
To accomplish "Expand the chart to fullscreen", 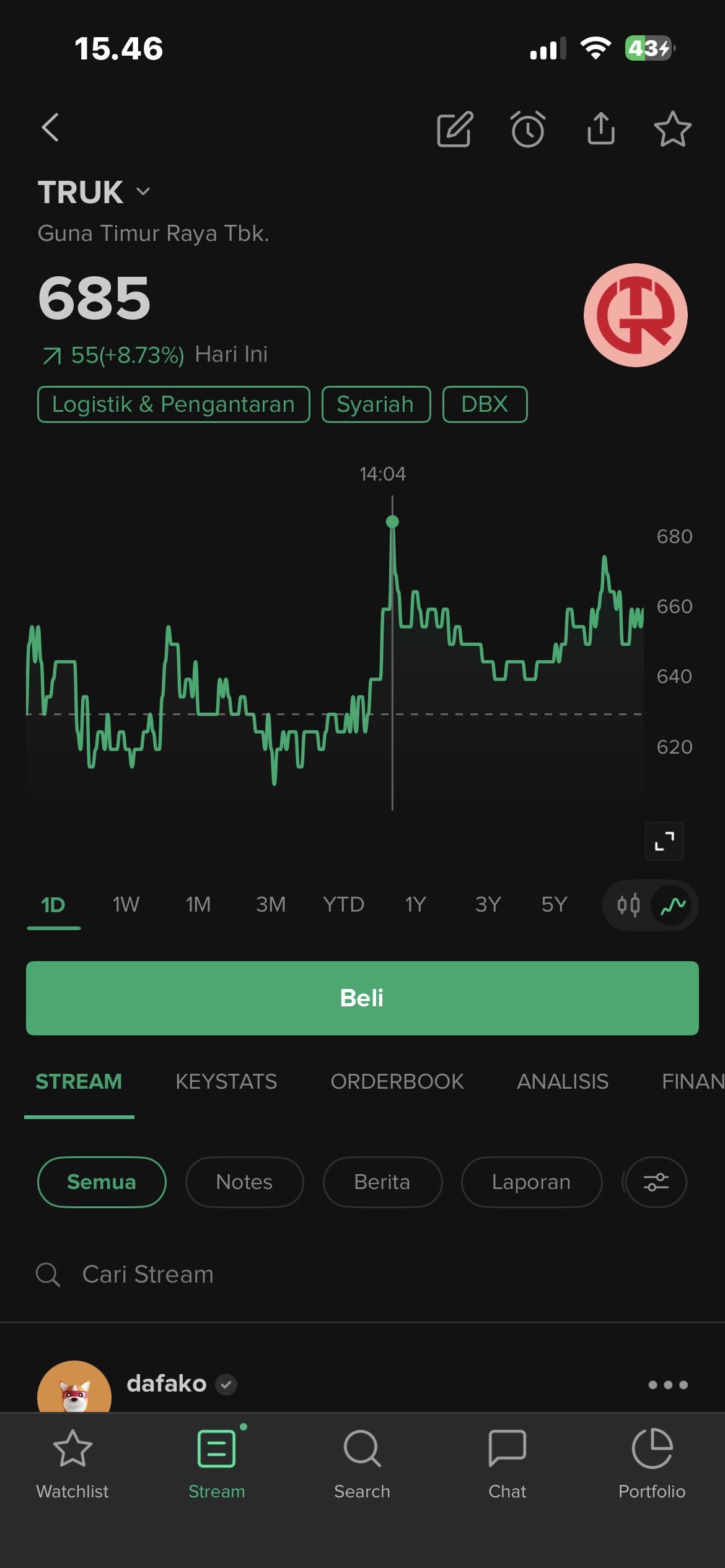I will (664, 841).
